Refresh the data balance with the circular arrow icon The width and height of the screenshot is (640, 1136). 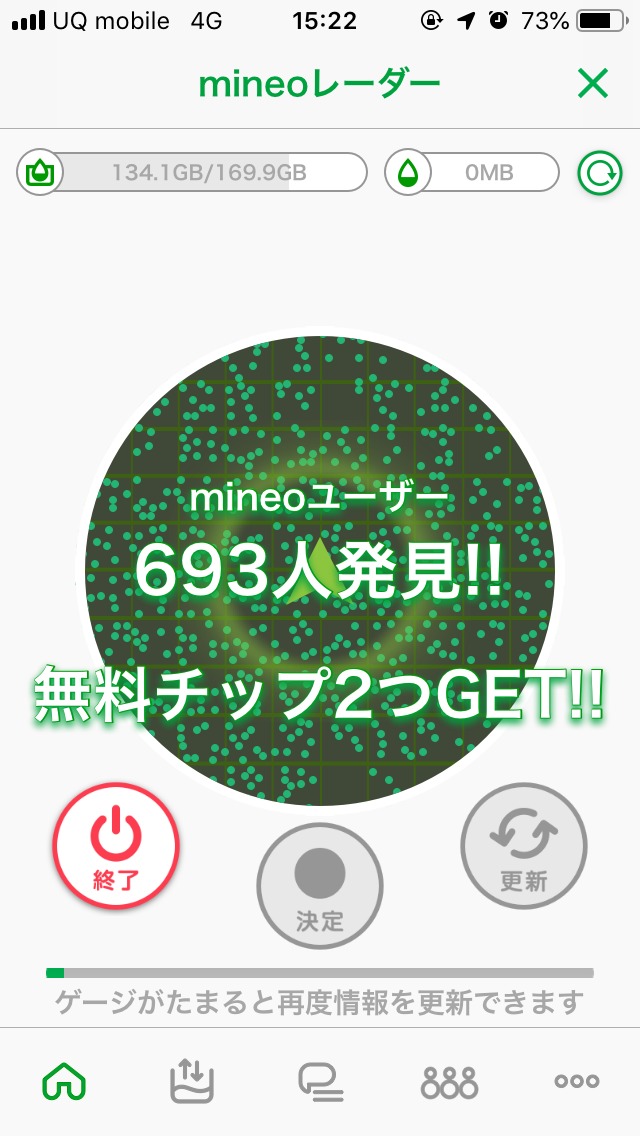[x=600, y=173]
